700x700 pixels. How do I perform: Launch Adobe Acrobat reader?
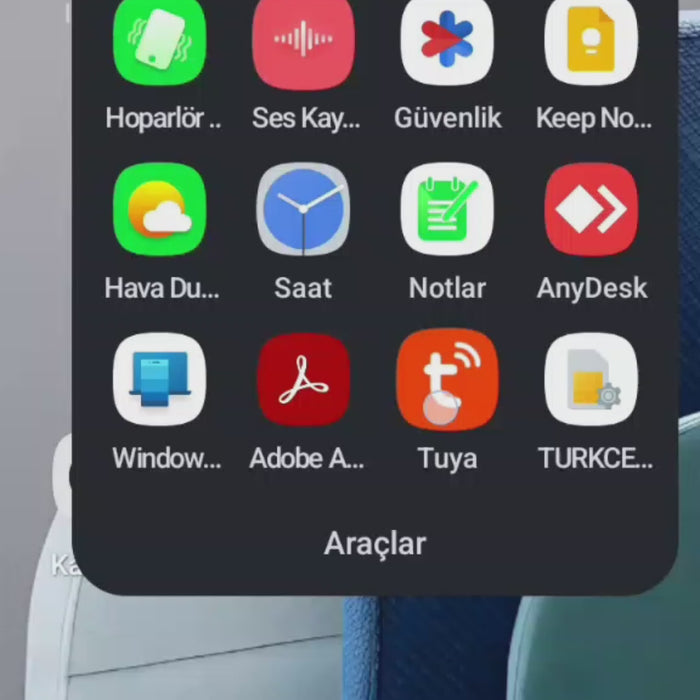point(303,380)
